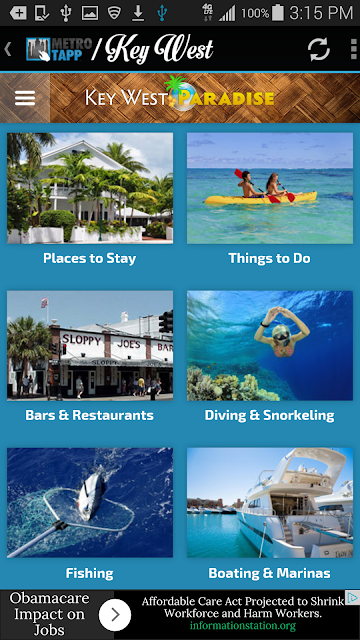The image size is (360, 640).
Task: Open the AdChoices icon on the ad
Action: (352, 598)
